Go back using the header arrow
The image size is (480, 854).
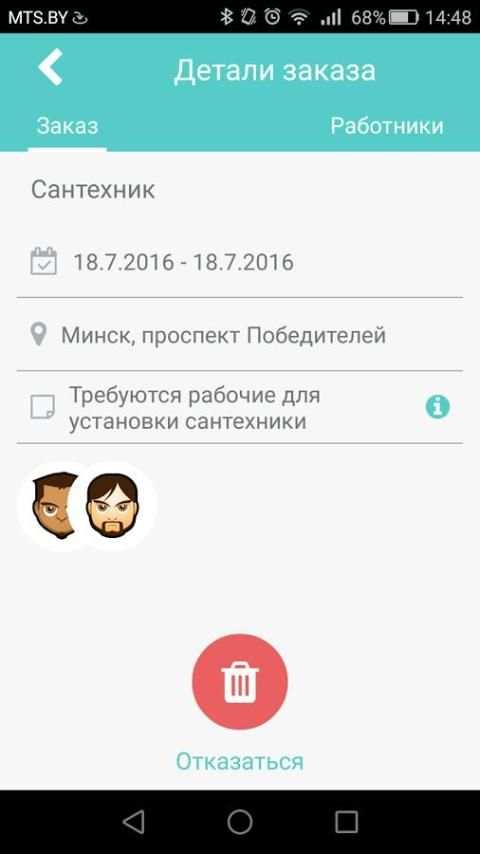tap(50, 68)
